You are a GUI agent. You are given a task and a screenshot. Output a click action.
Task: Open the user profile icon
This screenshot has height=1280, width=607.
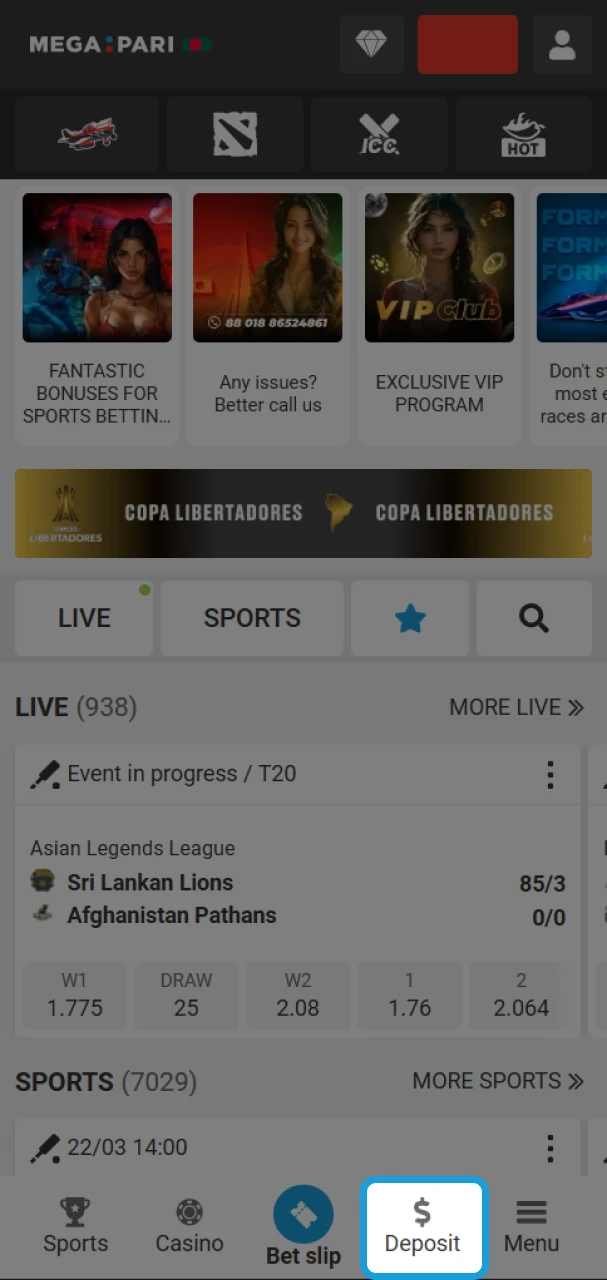pos(562,45)
